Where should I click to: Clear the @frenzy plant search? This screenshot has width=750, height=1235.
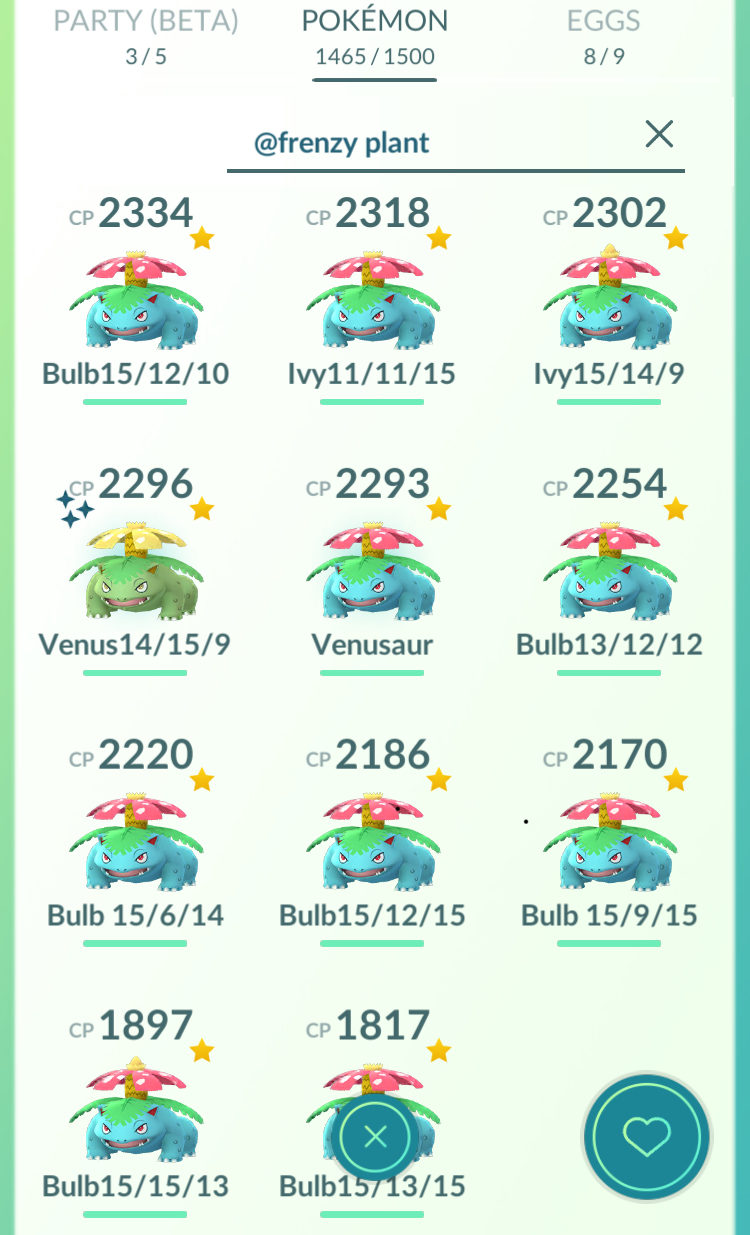coord(659,134)
